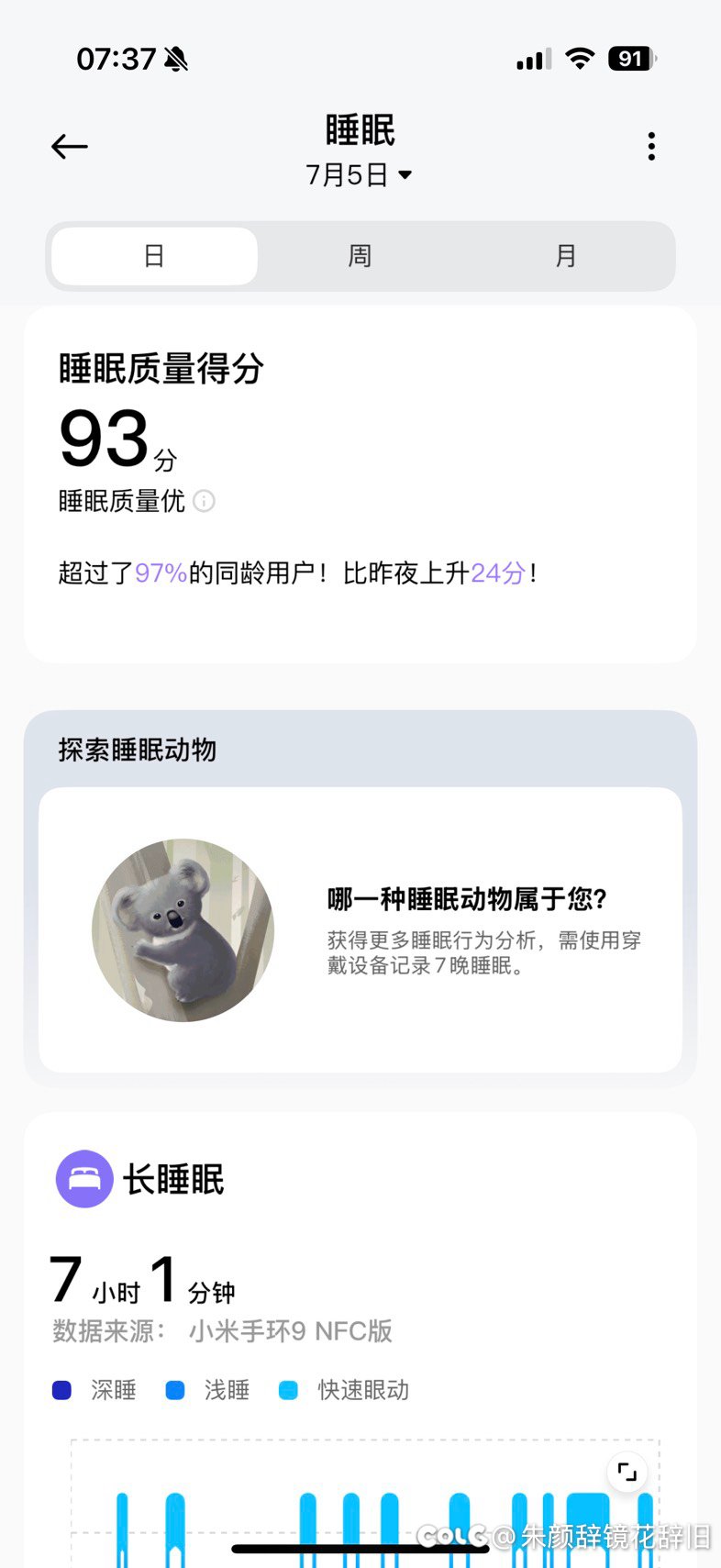This screenshot has height=1568, width=721.
Task: Expand the sleep chart to fullscreen
Action: (x=627, y=1472)
